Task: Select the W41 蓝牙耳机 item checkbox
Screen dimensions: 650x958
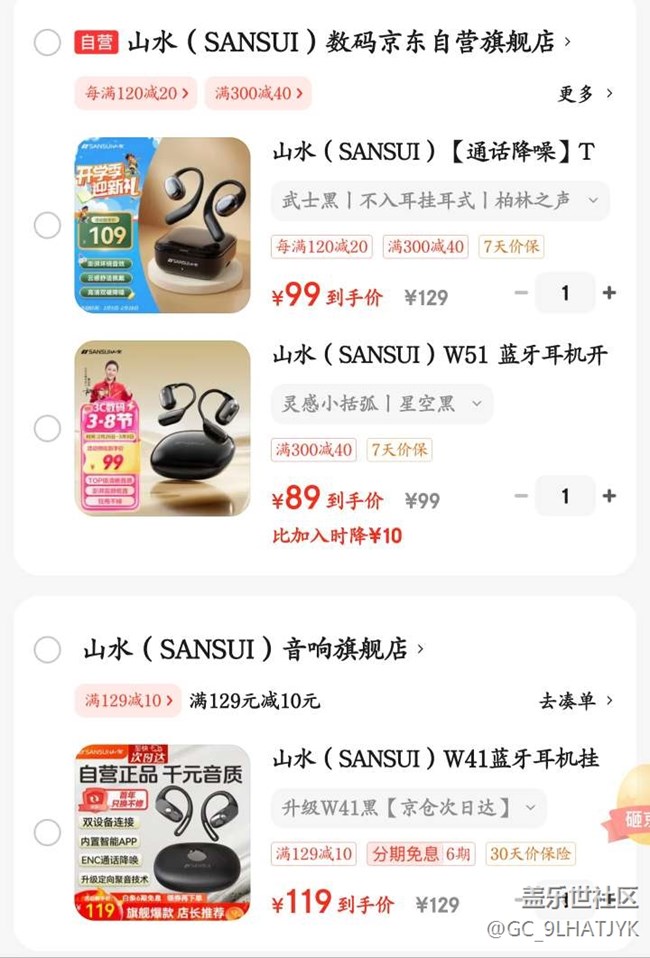Action: [47, 832]
